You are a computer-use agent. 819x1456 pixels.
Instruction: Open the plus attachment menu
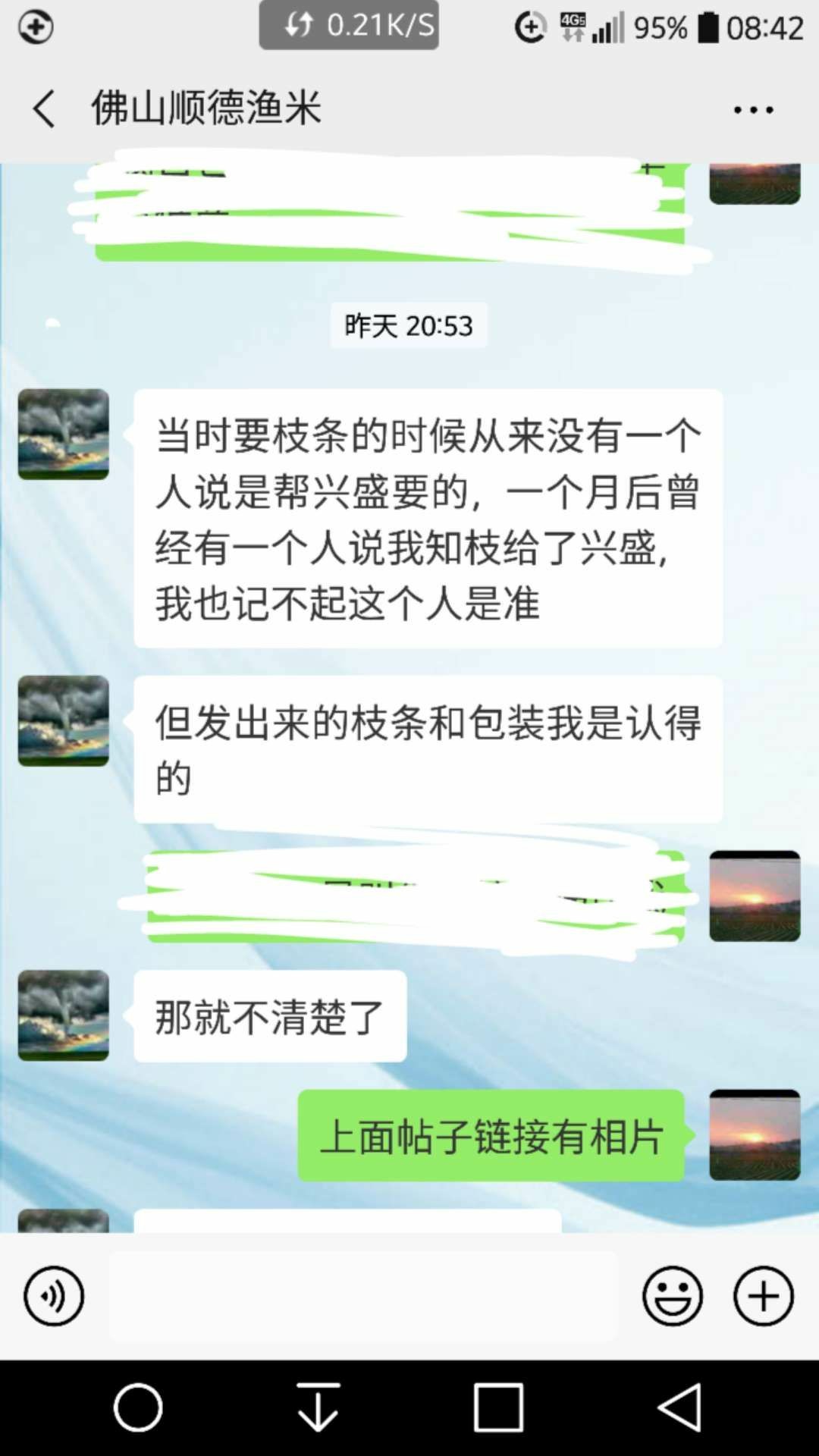[x=764, y=1295]
